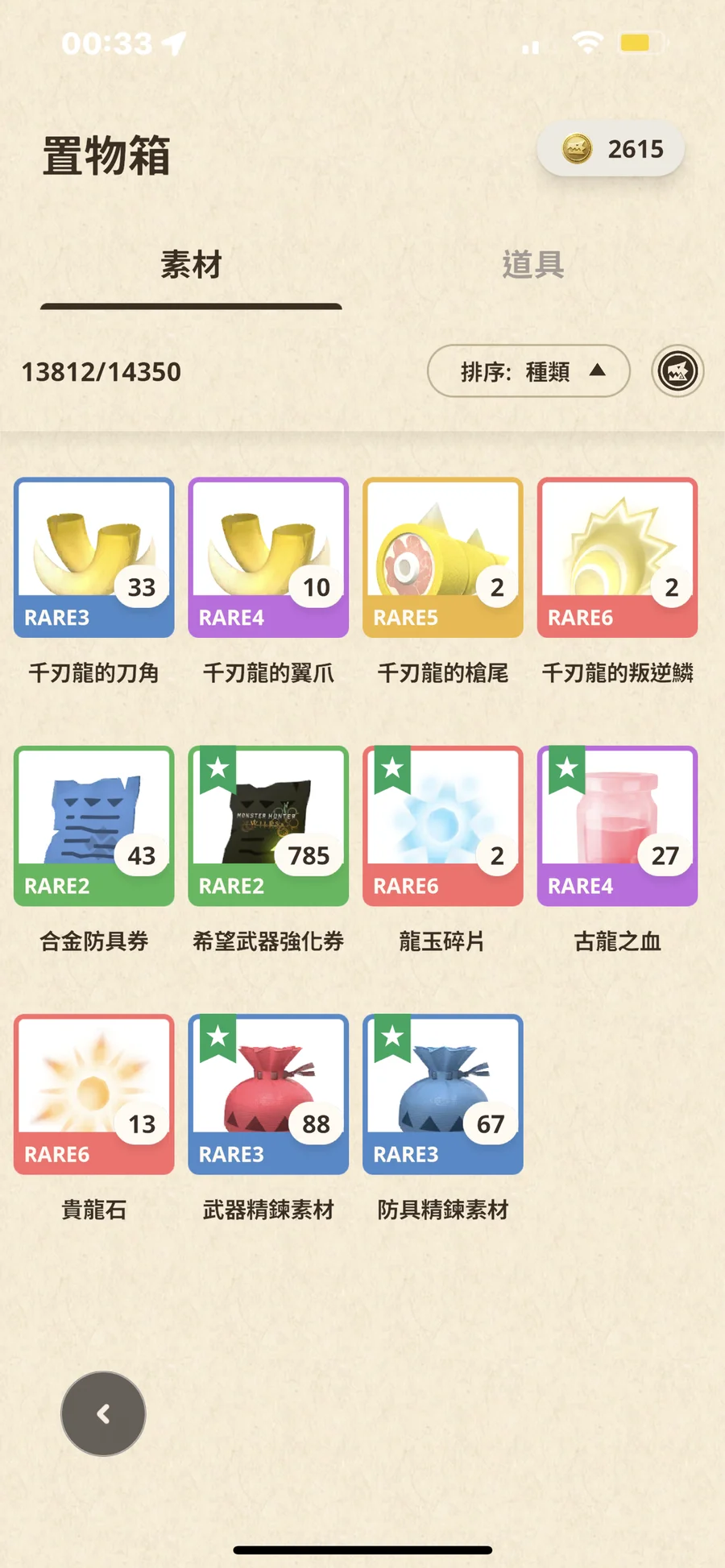Tap the 合金防具券 item

(94, 825)
